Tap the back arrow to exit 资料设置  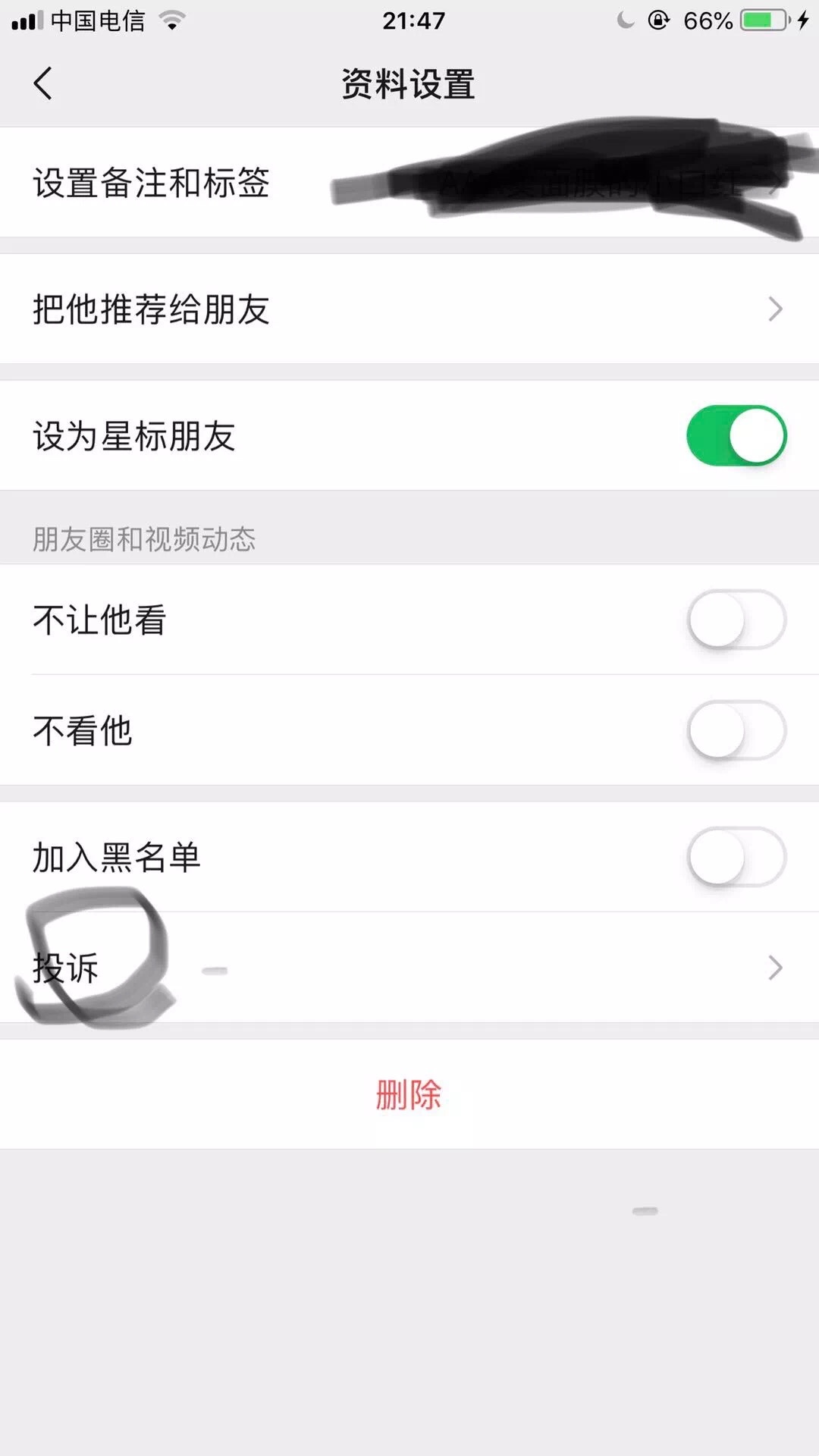[43, 83]
